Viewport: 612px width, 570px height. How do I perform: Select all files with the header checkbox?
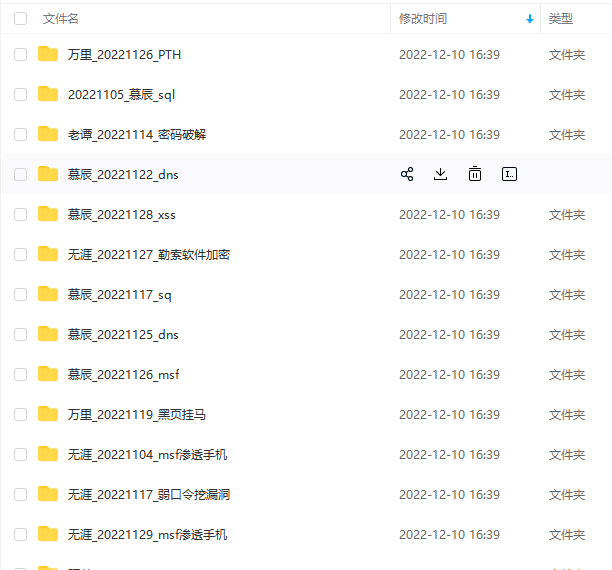point(20,19)
